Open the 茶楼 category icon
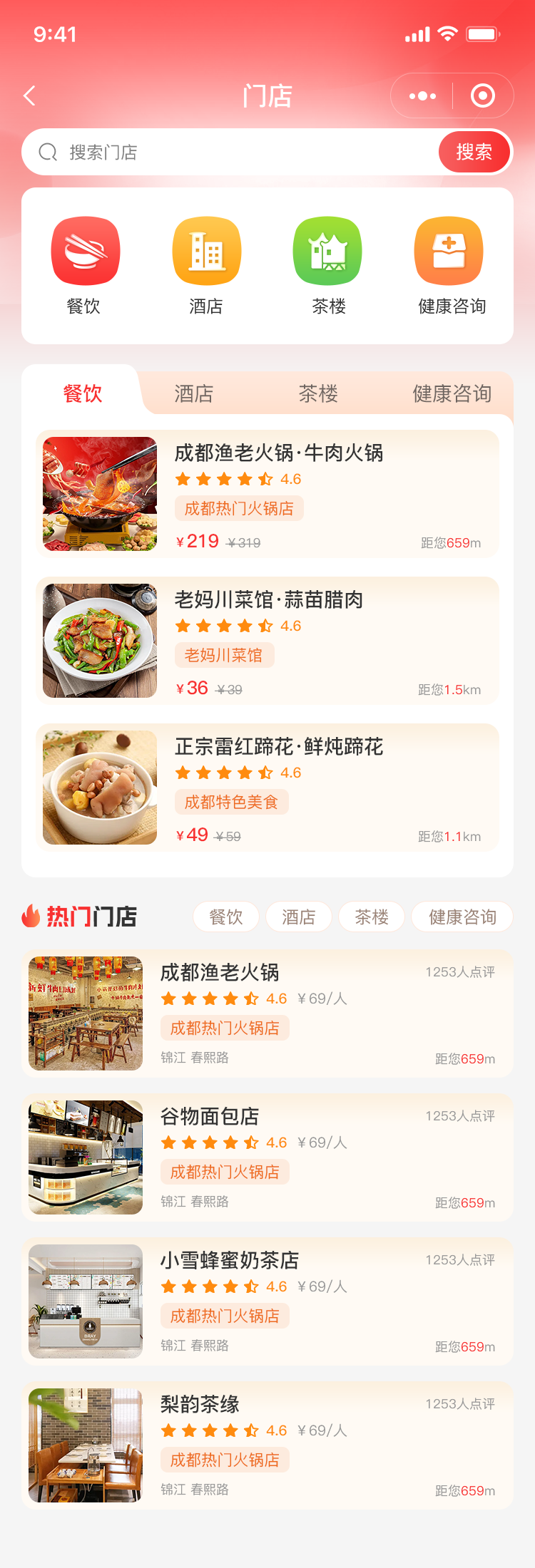535x1568 pixels. click(x=328, y=252)
